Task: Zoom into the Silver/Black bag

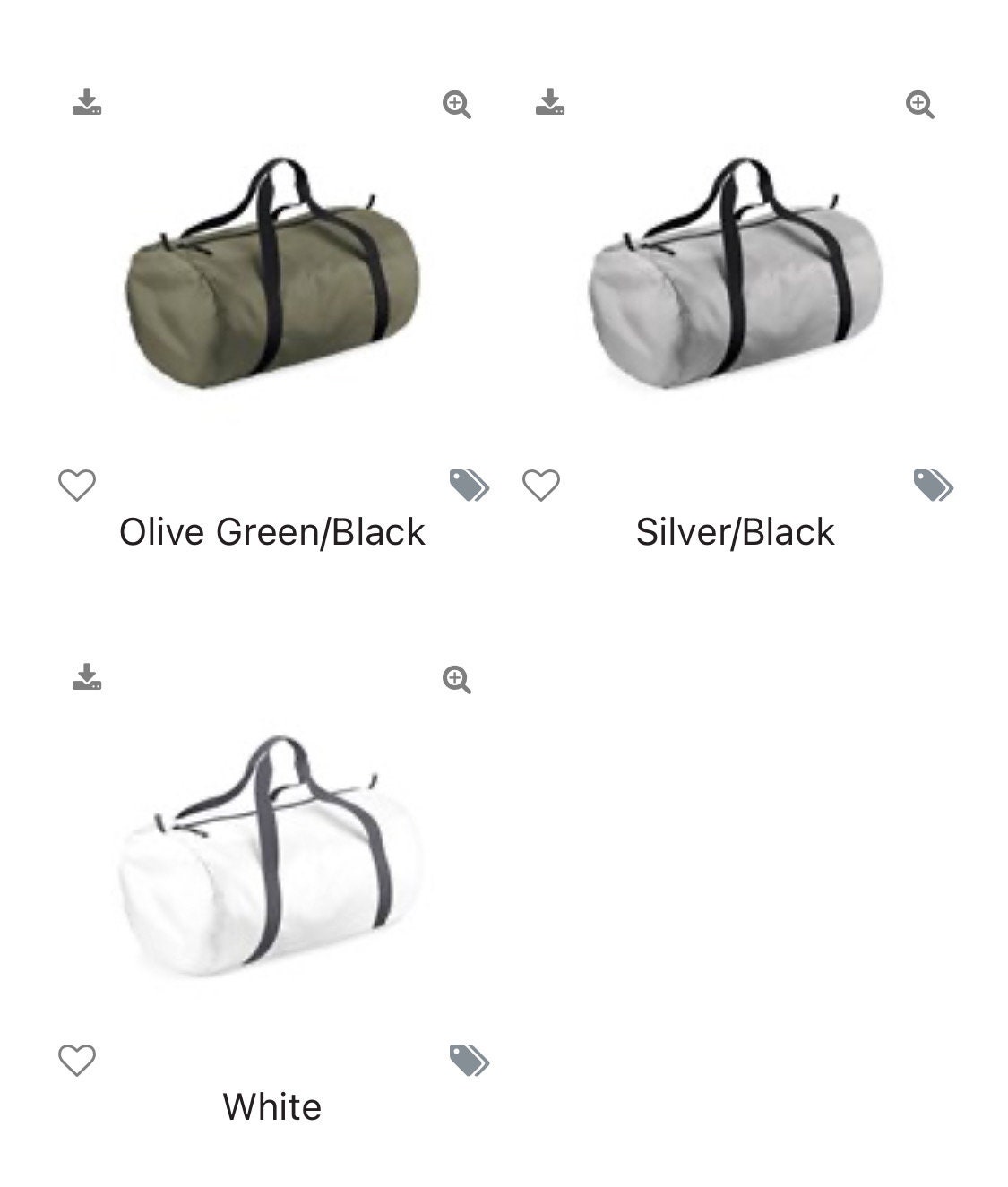Action: [920, 105]
